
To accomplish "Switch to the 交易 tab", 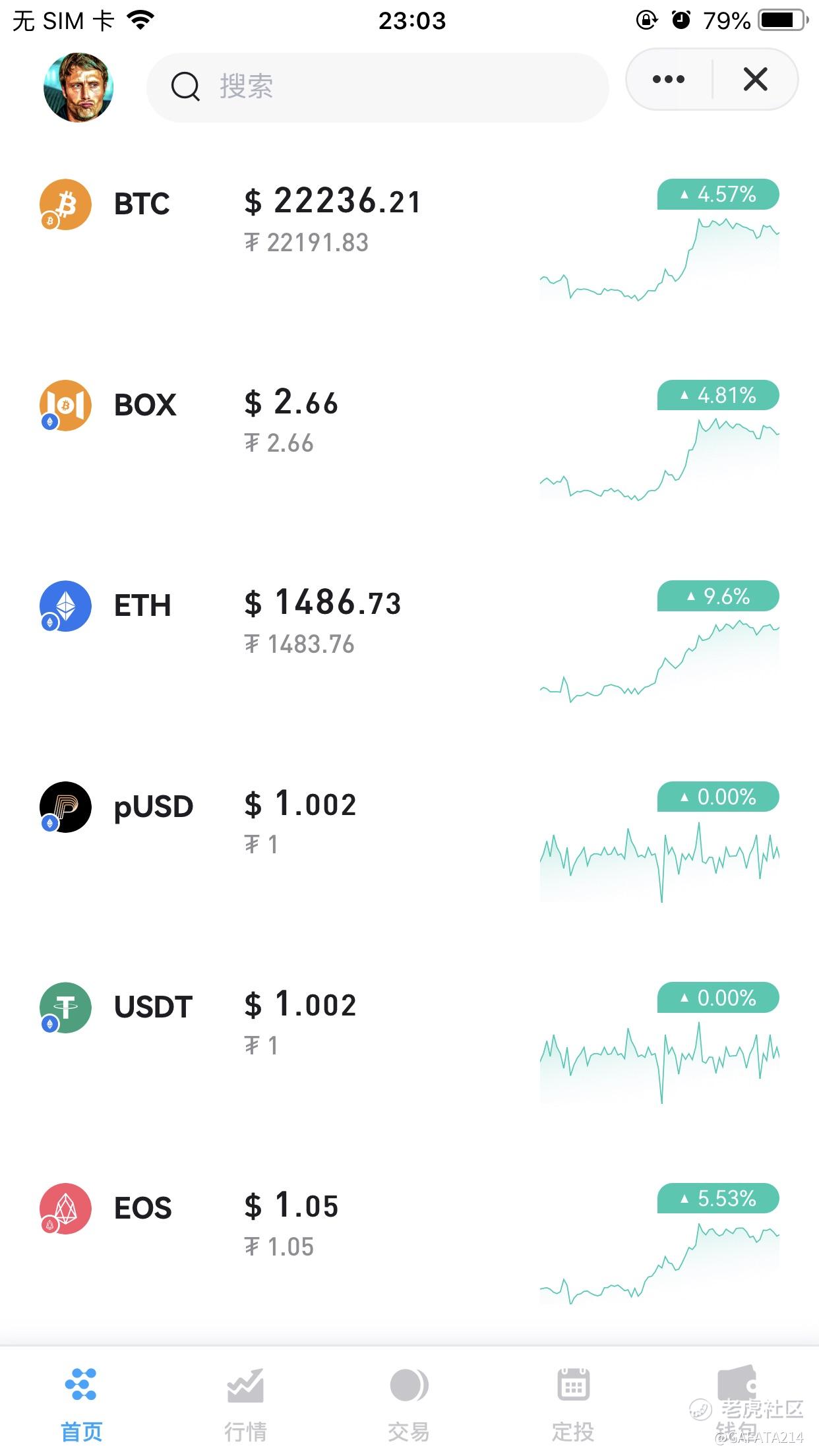I will coord(409,1403).
